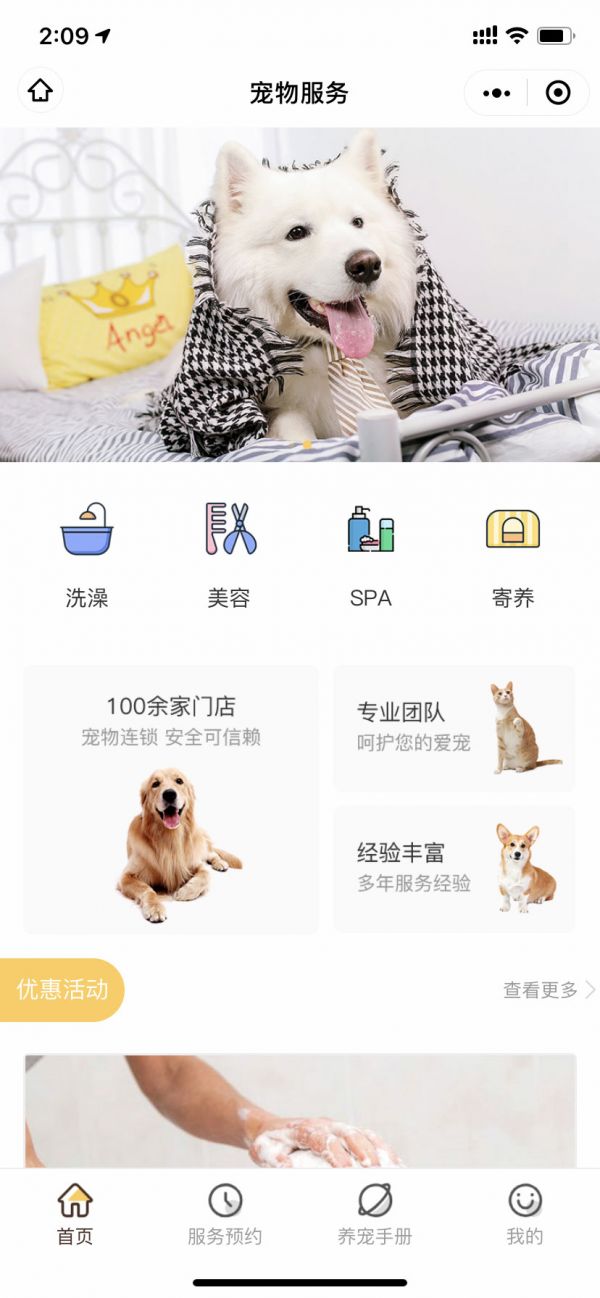Open the pet washing promotion image
600x1298 pixels.
[300, 1110]
